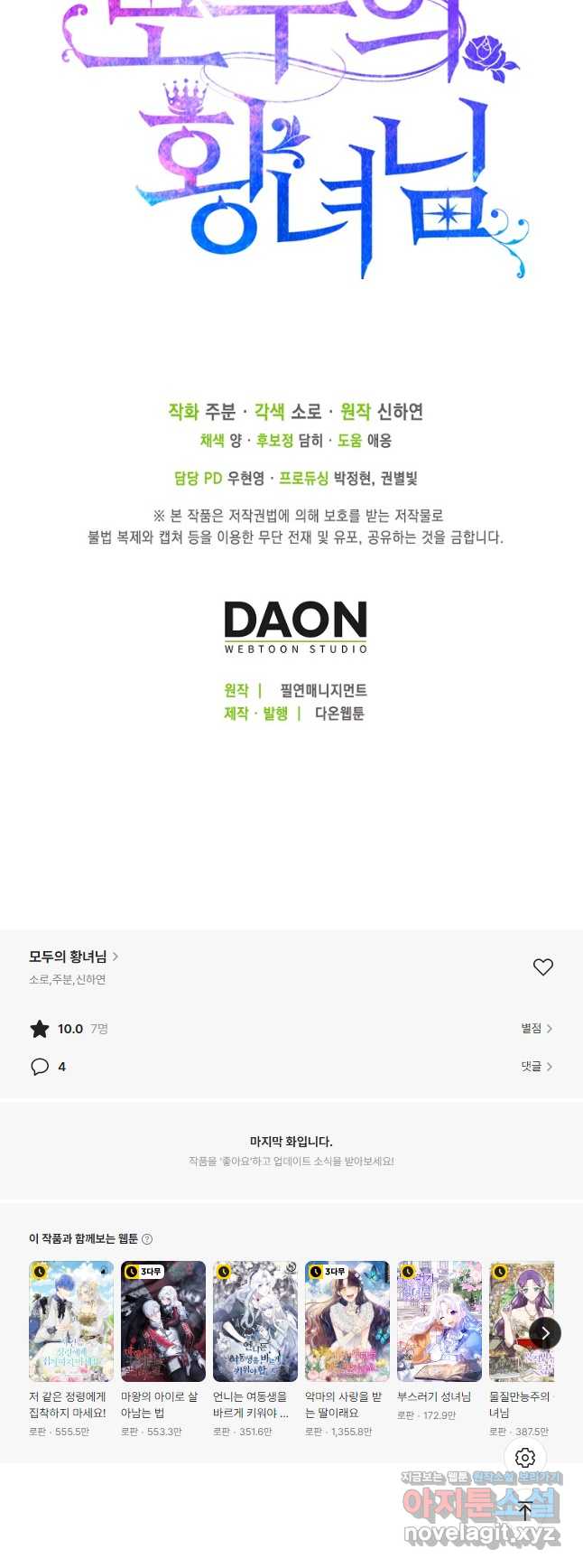The width and height of the screenshot is (583, 1568).
Task: Show info about 이 작품과 함께보는 웹툰
Action: 147,1239
